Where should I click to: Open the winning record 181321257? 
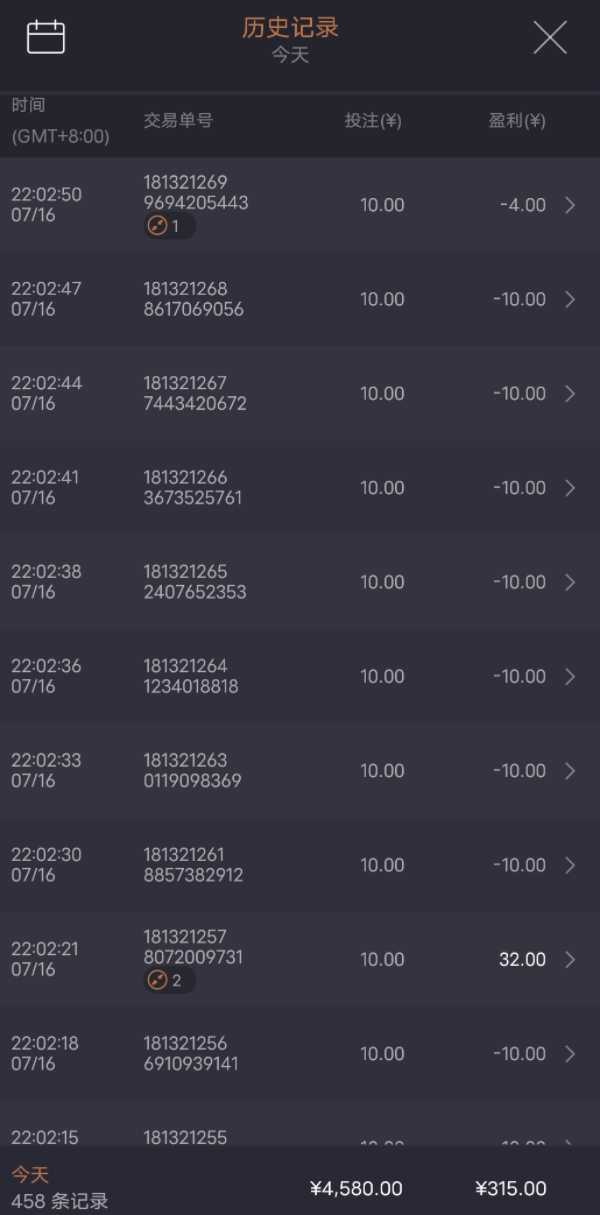[x=300, y=960]
